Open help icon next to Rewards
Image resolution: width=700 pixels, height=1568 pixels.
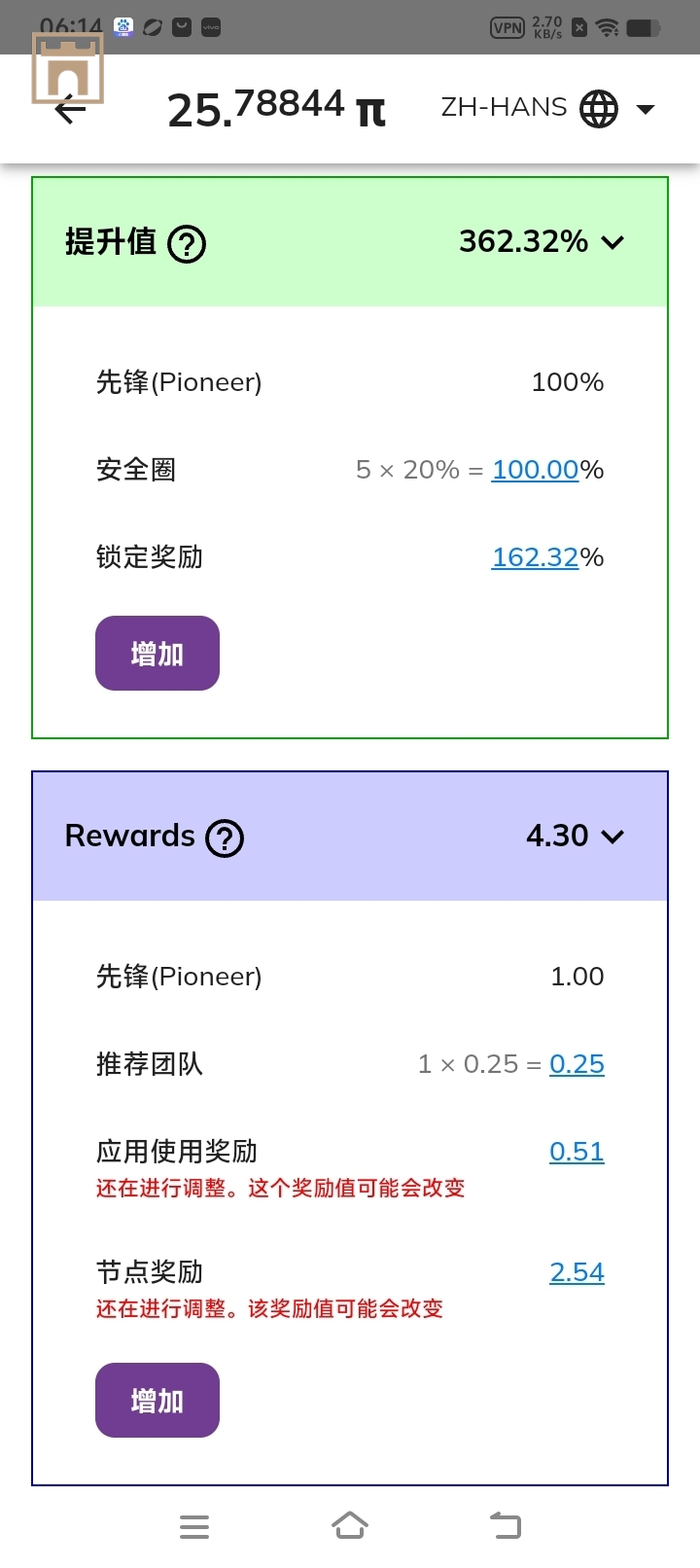coord(225,837)
